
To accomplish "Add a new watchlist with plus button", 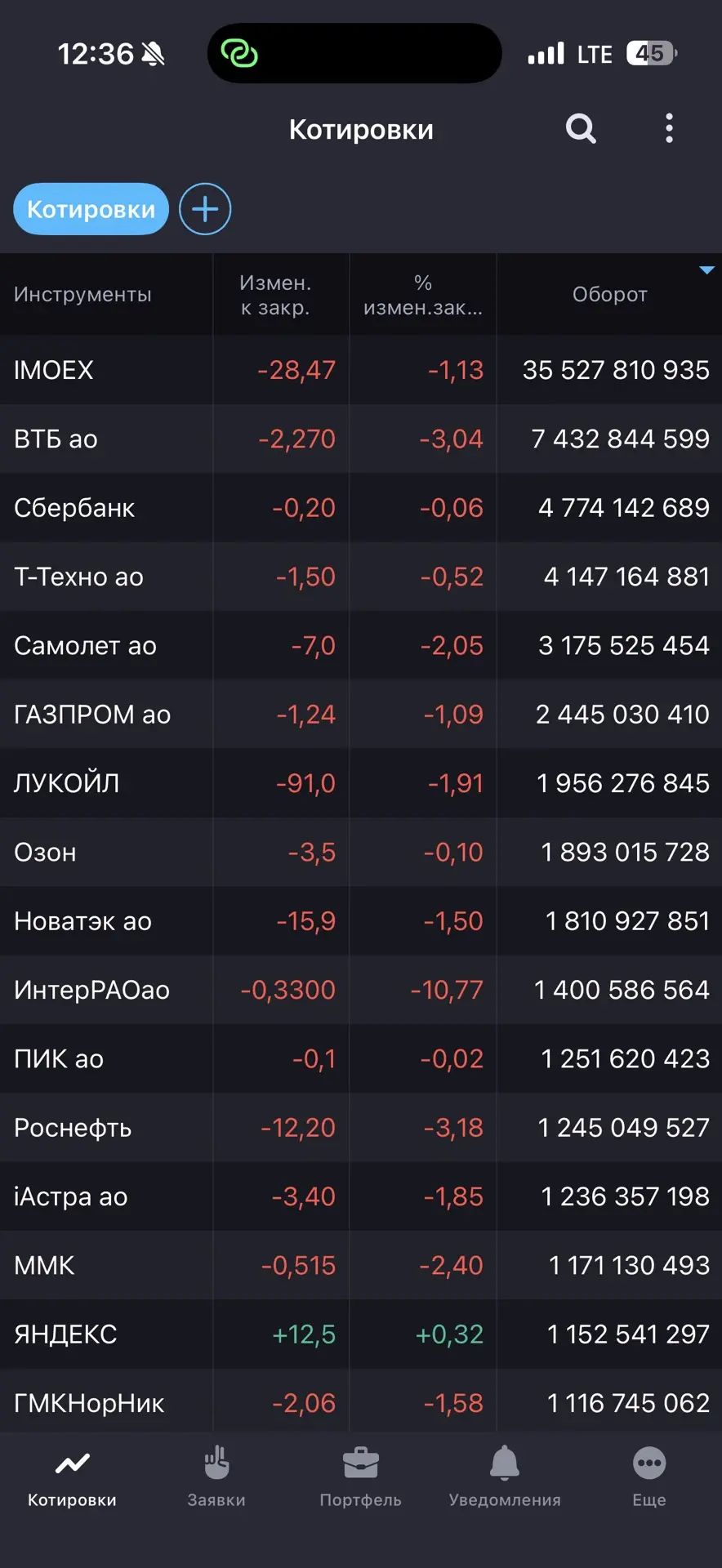I will (x=205, y=209).
